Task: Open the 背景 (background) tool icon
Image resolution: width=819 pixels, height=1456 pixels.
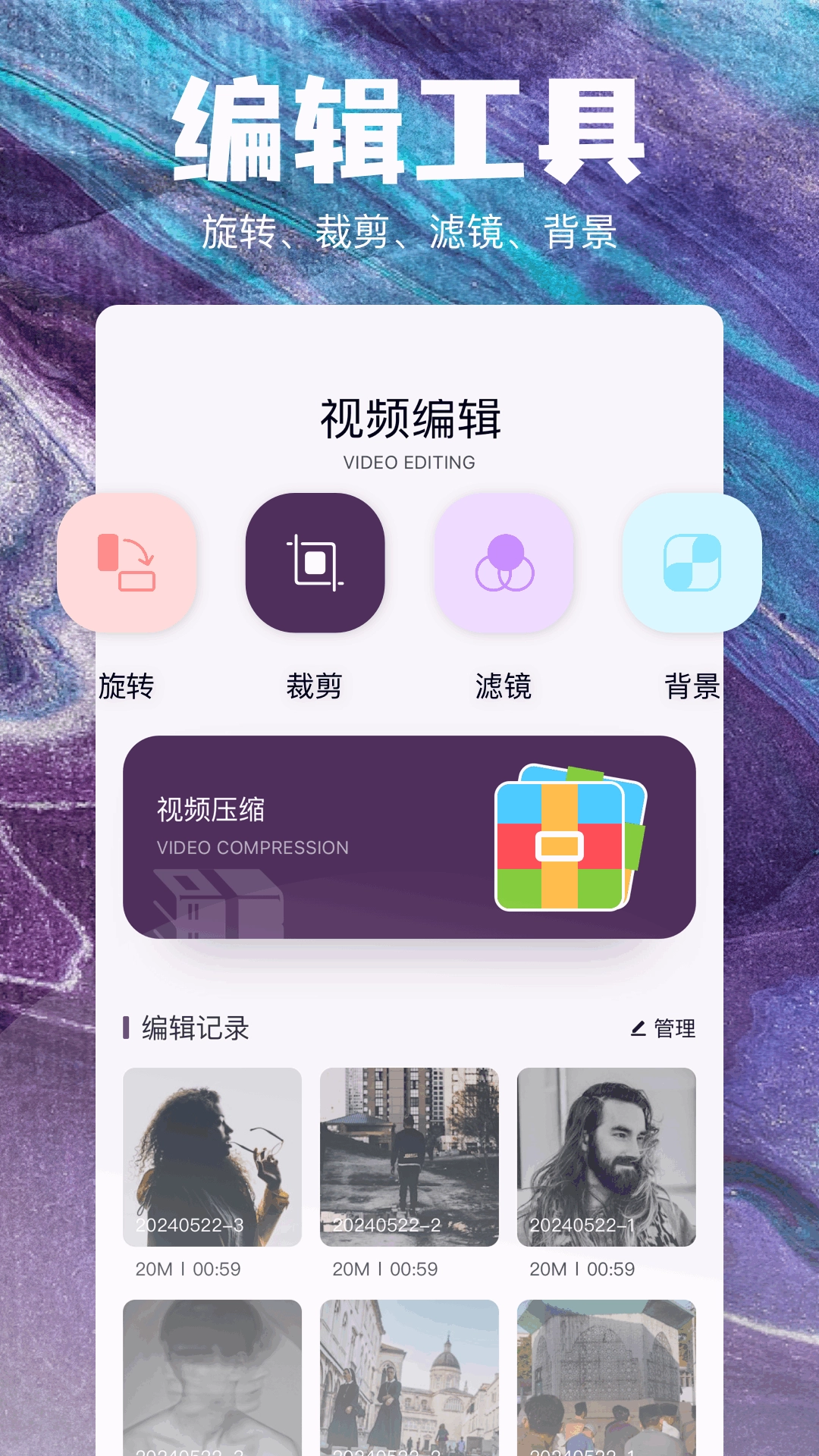Action: tap(691, 564)
